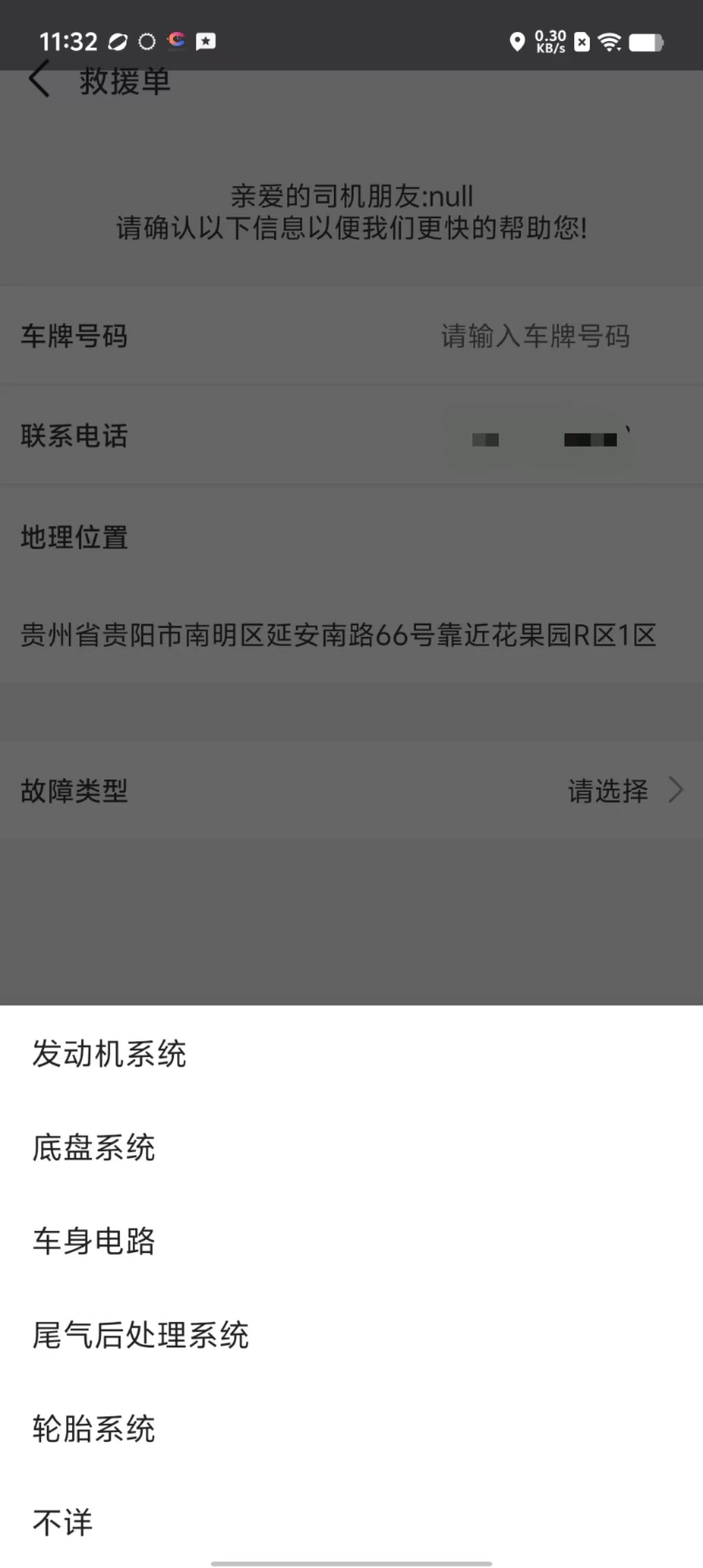Image resolution: width=703 pixels, height=1568 pixels.
Task: Choose 底盘系统 from the list
Action: pyautogui.click(x=94, y=1147)
